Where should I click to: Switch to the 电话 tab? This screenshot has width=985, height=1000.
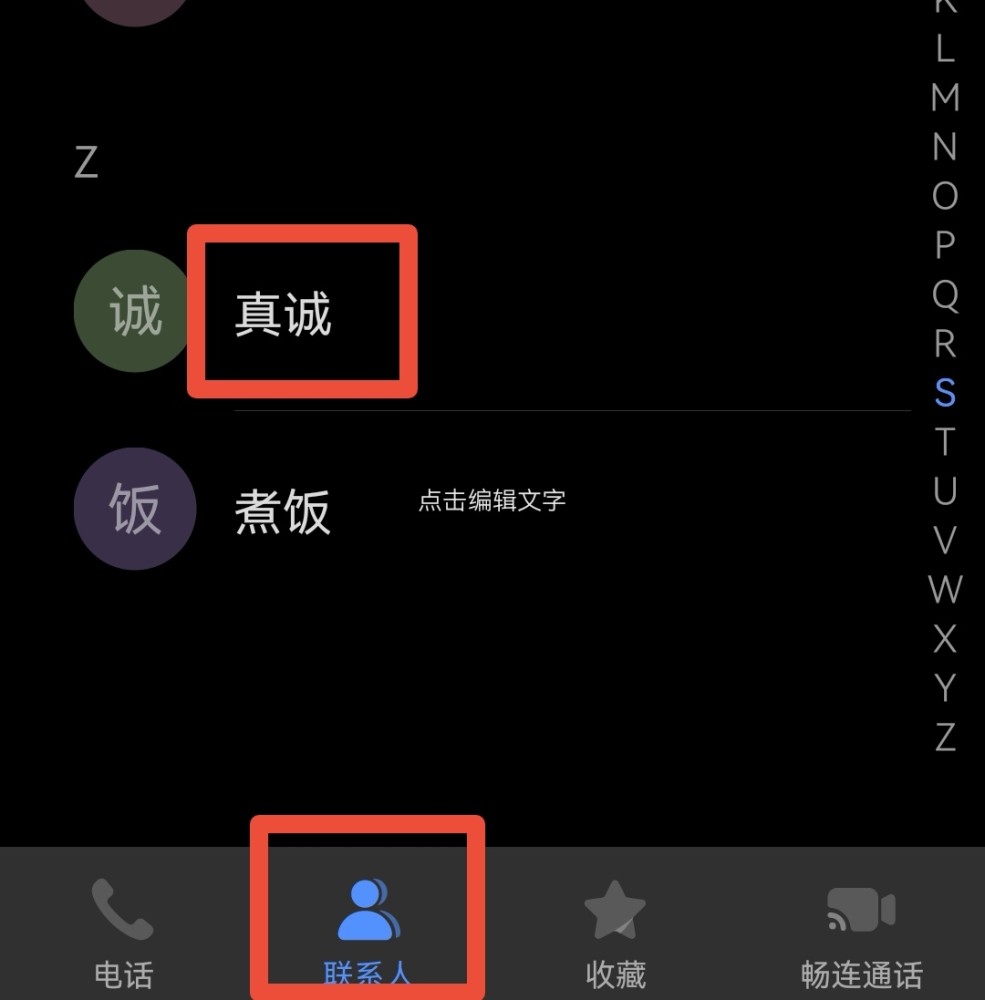pos(123,930)
